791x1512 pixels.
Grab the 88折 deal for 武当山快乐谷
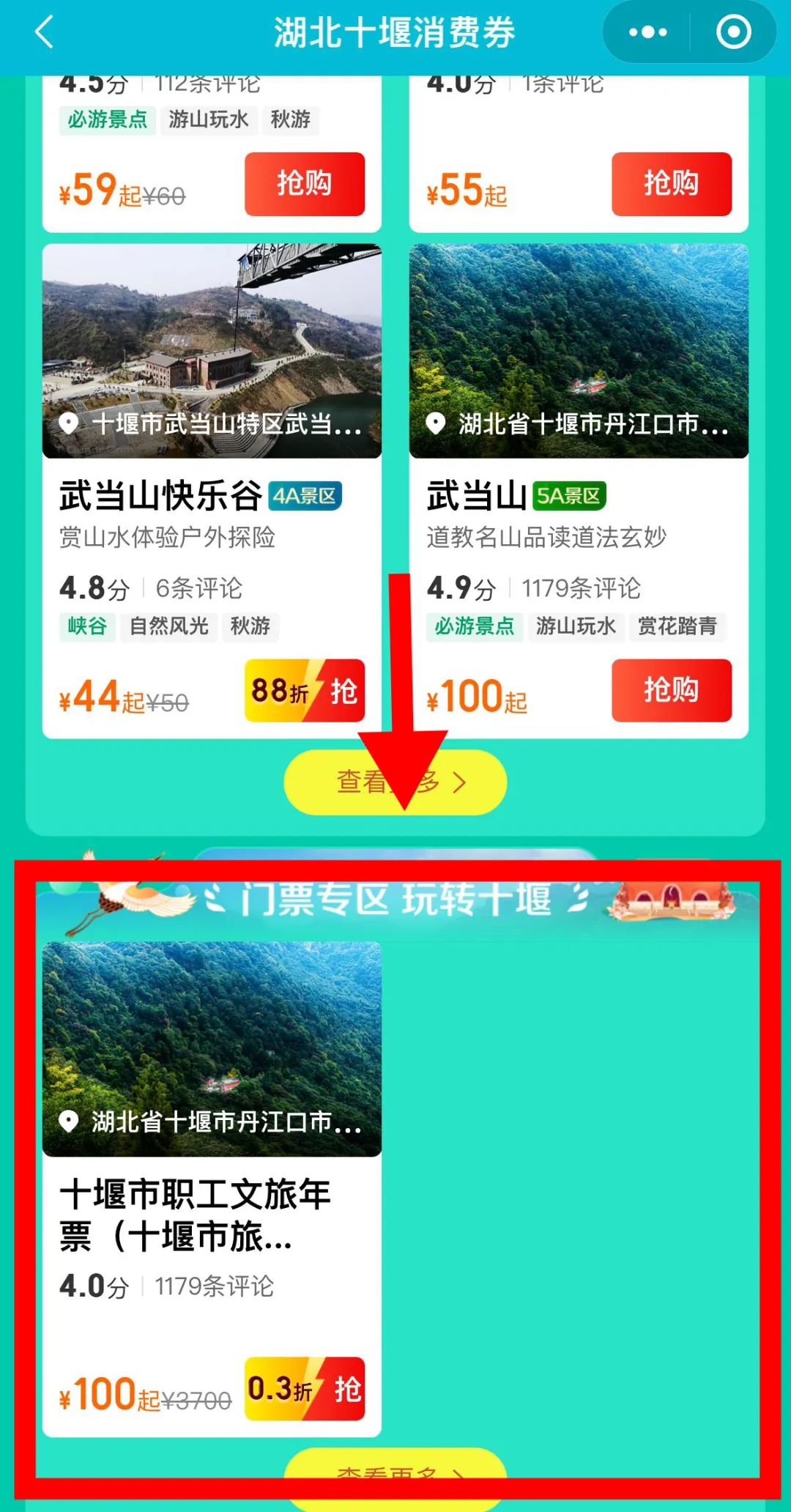(x=304, y=691)
